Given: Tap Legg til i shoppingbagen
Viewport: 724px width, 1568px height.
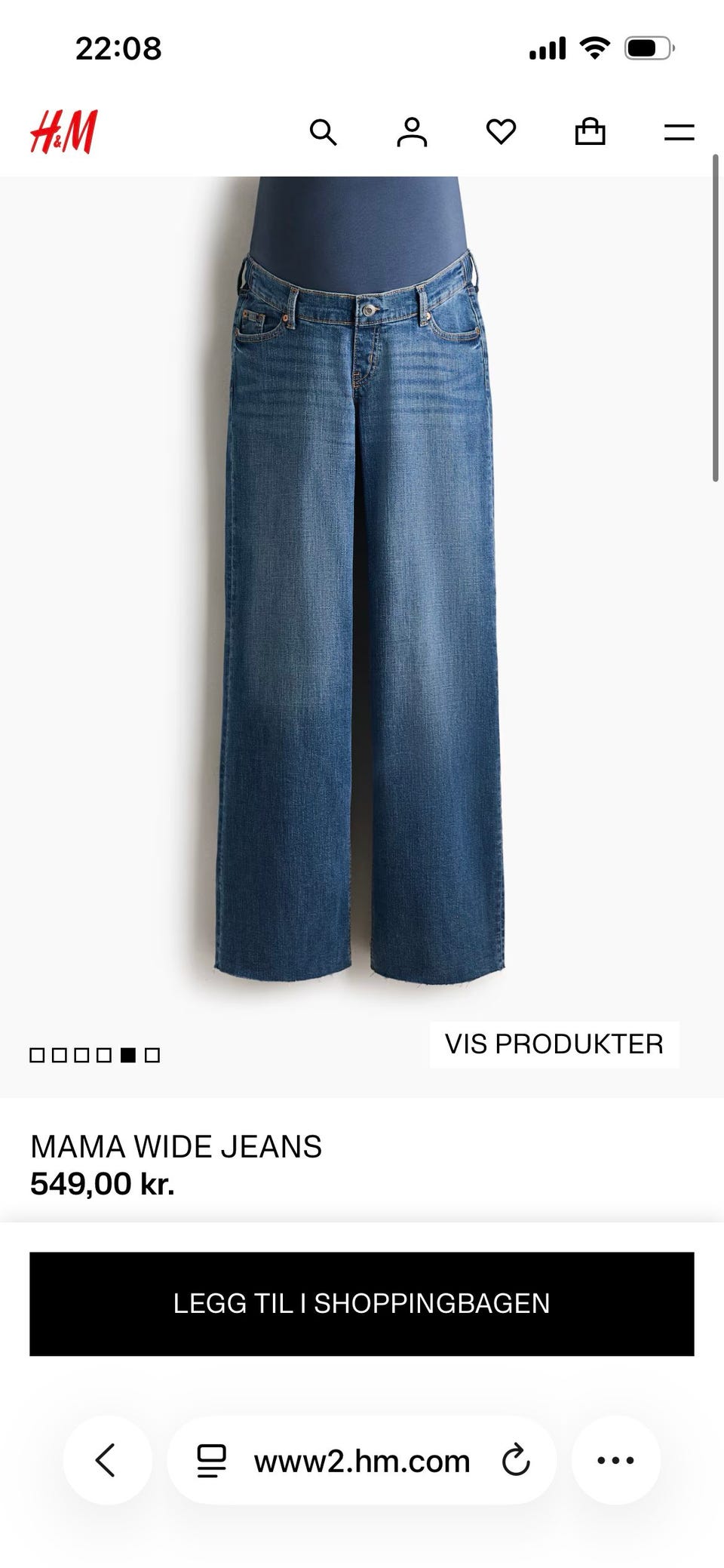Looking at the screenshot, I should coord(362,1304).
